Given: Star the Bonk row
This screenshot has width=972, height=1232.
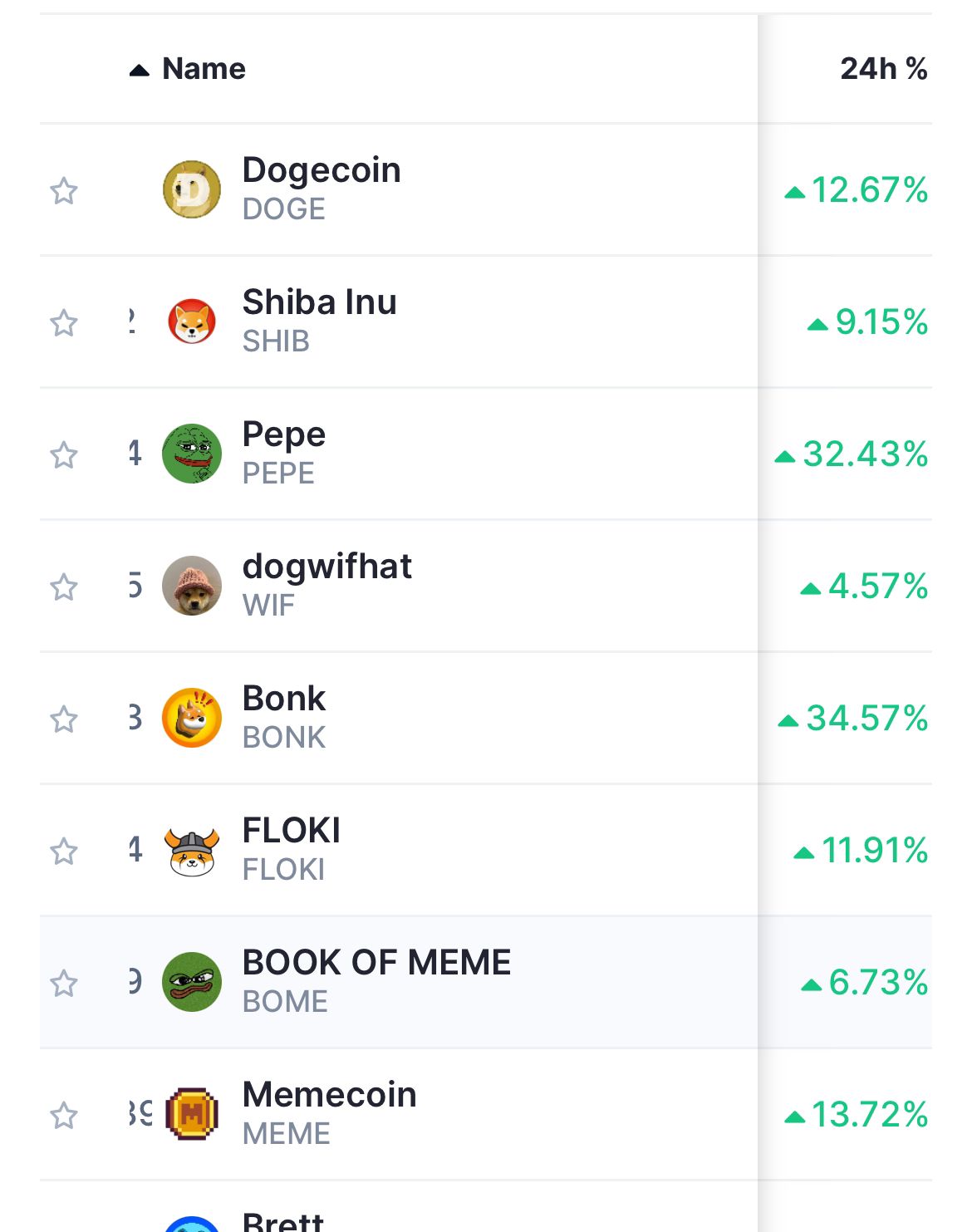Looking at the screenshot, I should 64,716.
